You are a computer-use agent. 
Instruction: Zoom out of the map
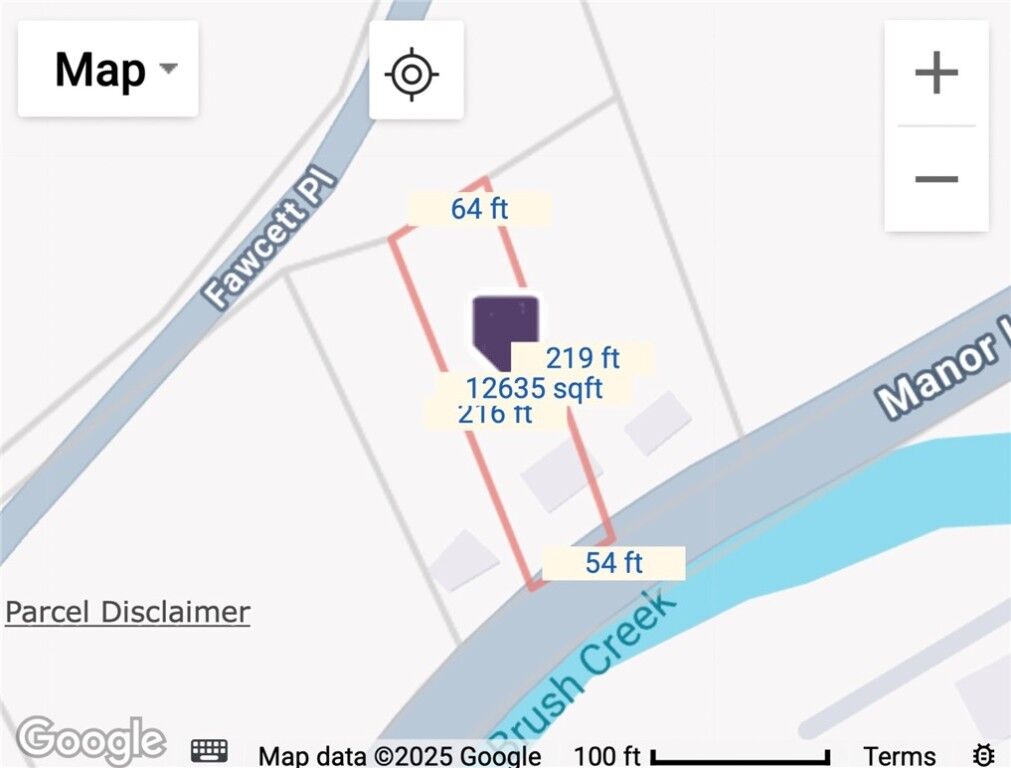[936, 179]
